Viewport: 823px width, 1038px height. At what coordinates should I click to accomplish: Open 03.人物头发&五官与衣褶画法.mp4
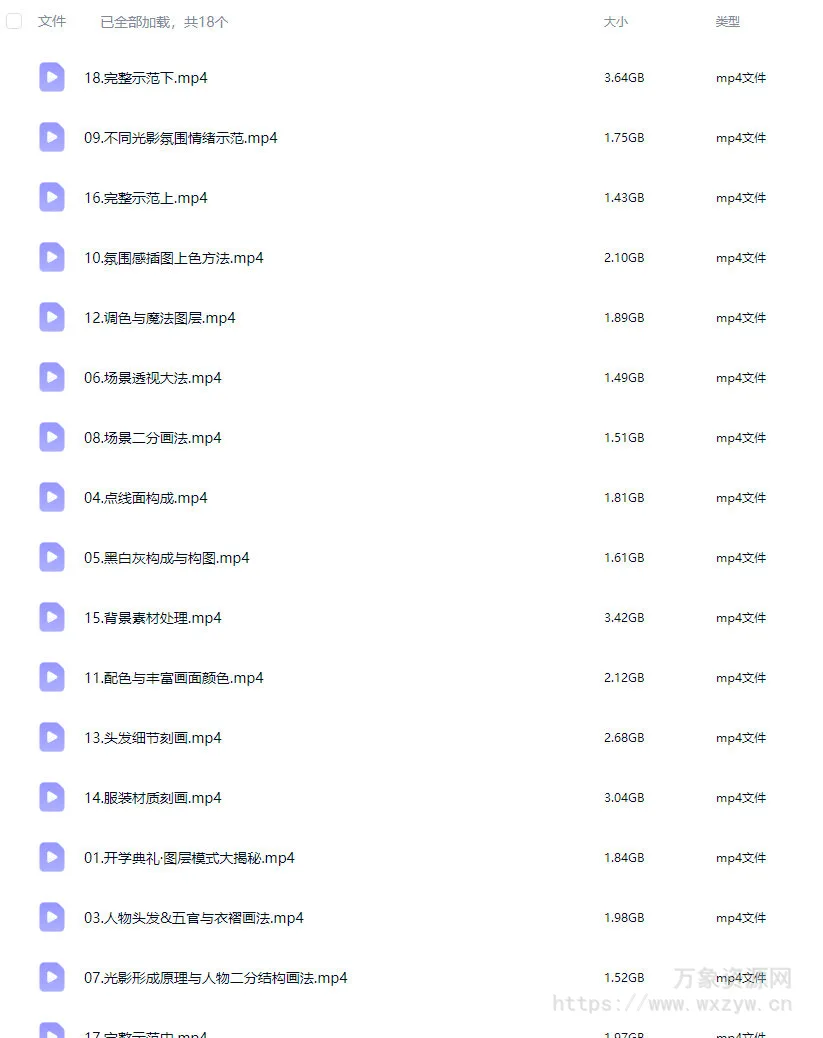193,918
